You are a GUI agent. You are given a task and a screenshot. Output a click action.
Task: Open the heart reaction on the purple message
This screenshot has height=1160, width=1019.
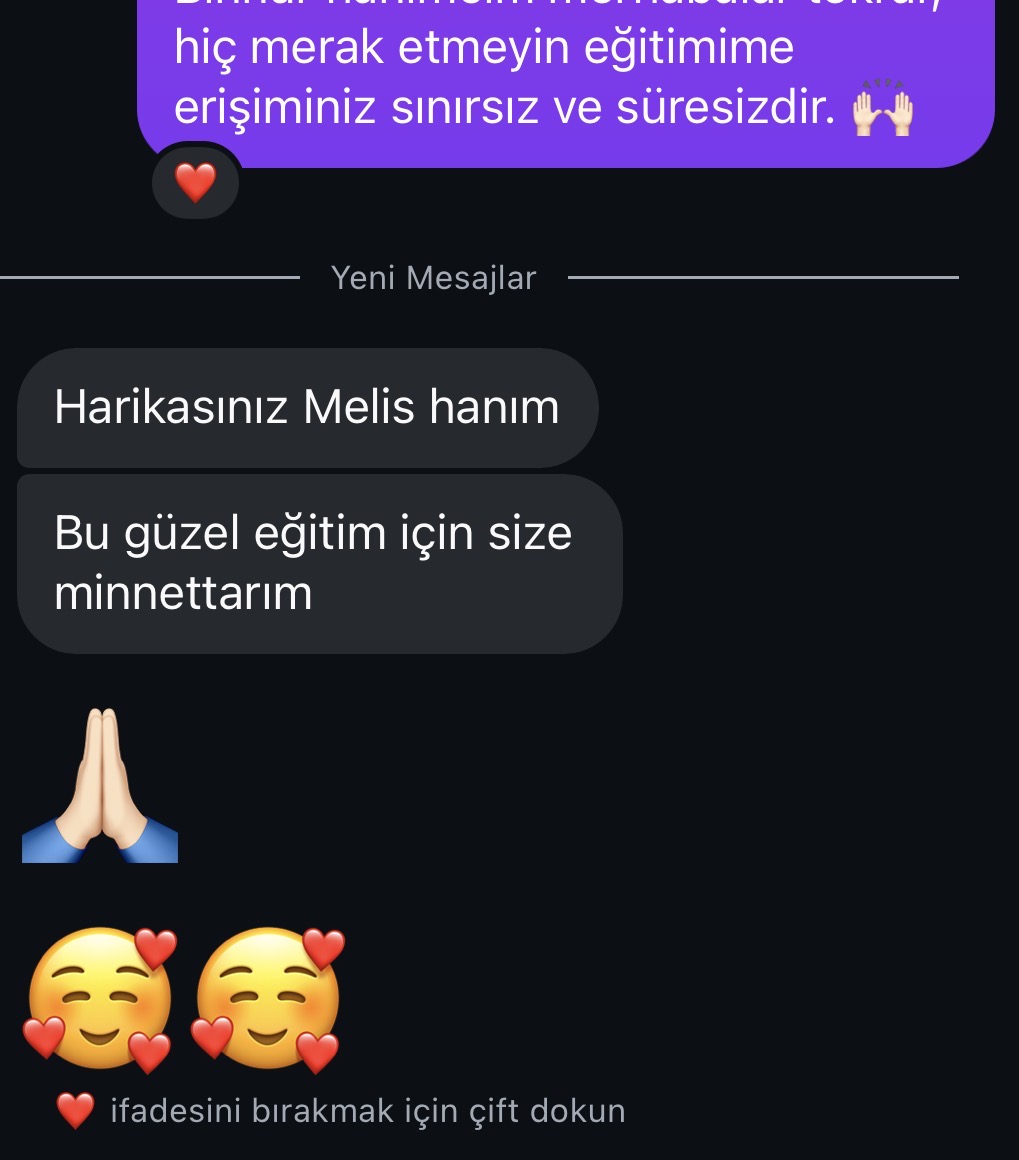point(195,183)
